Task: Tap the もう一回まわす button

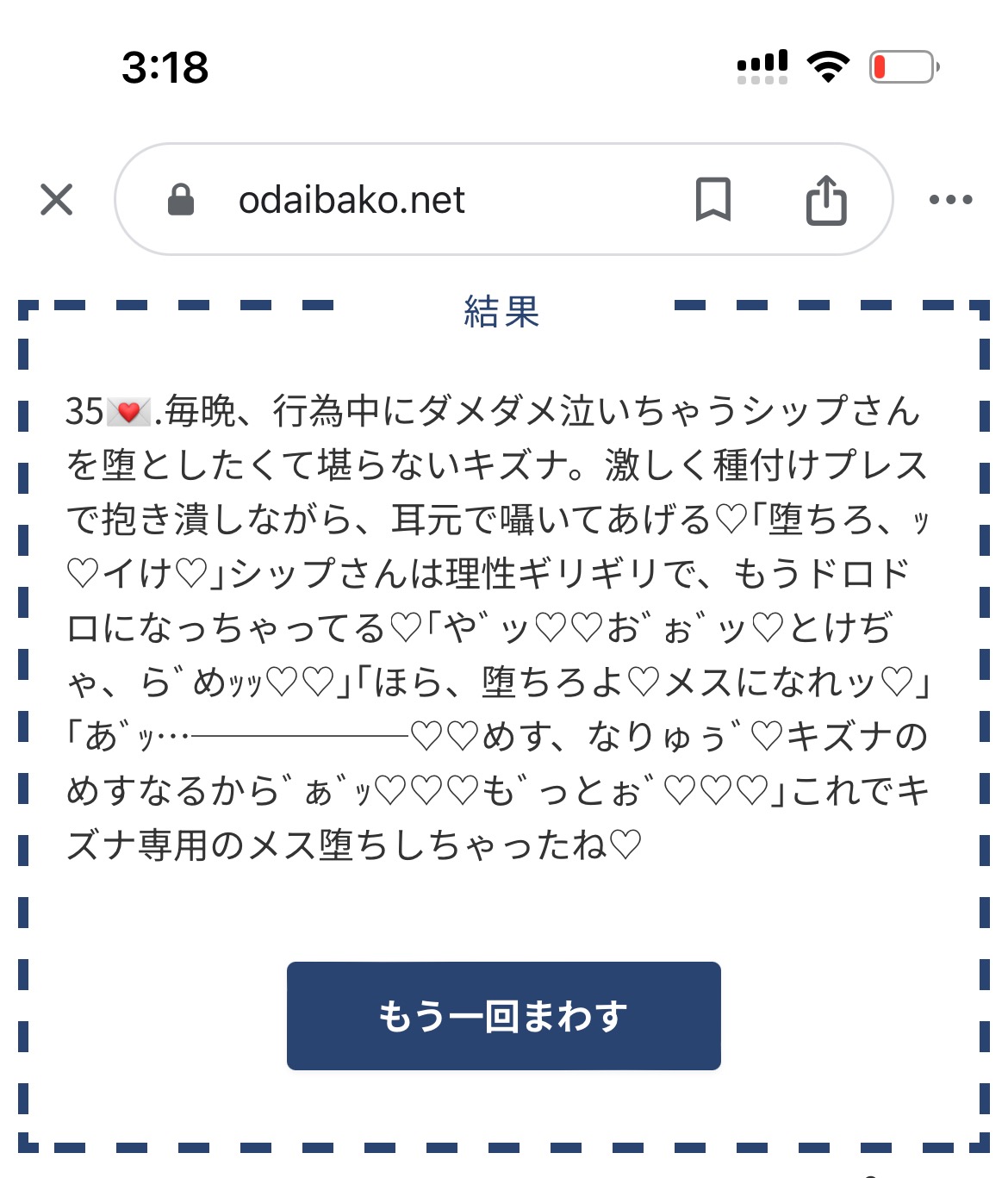Action: click(503, 1015)
